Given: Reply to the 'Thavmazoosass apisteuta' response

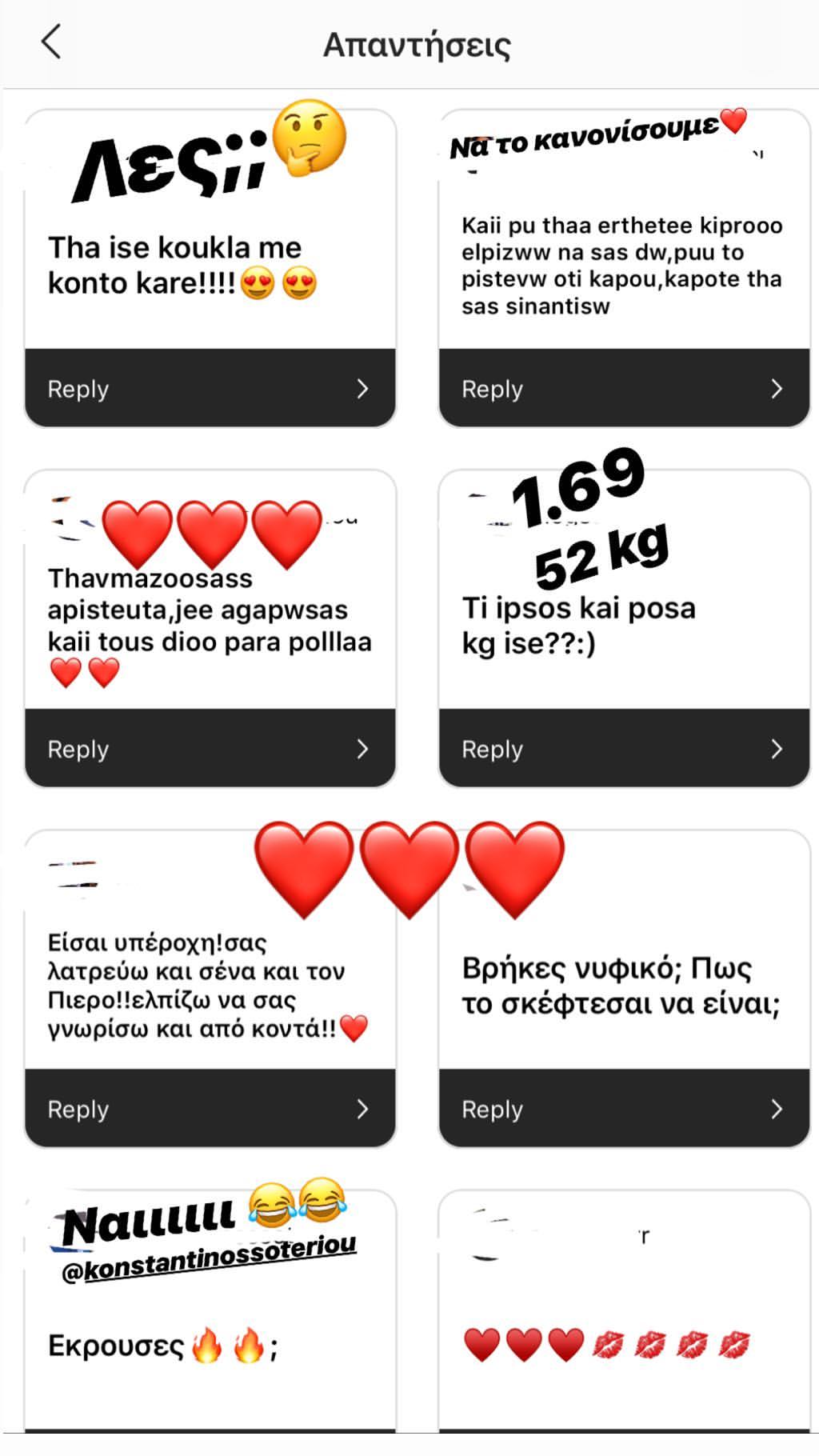Looking at the screenshot, I should click(210, 749).
